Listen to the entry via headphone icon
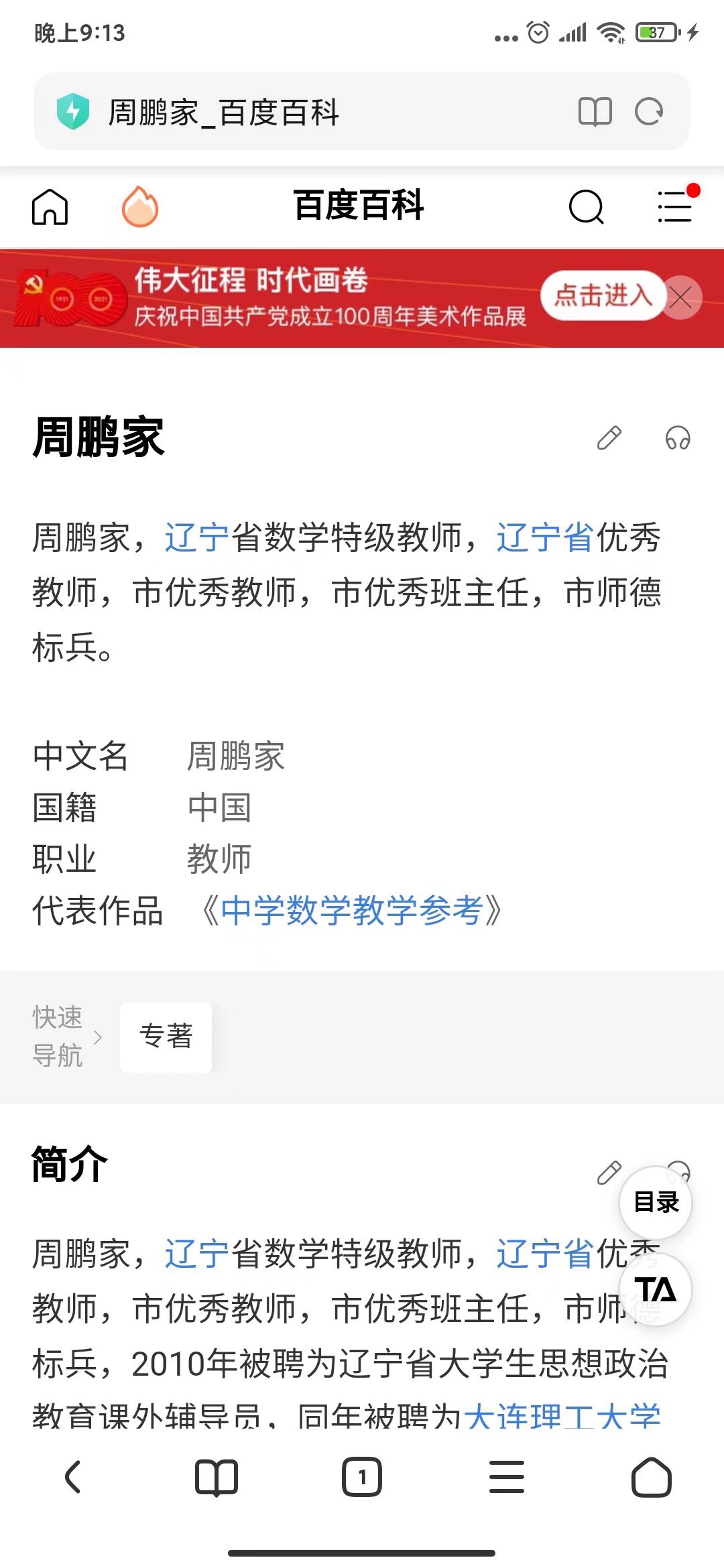The height and width of the screenshot is (1568, 724). pyautogui.click(x=678, y=438)
